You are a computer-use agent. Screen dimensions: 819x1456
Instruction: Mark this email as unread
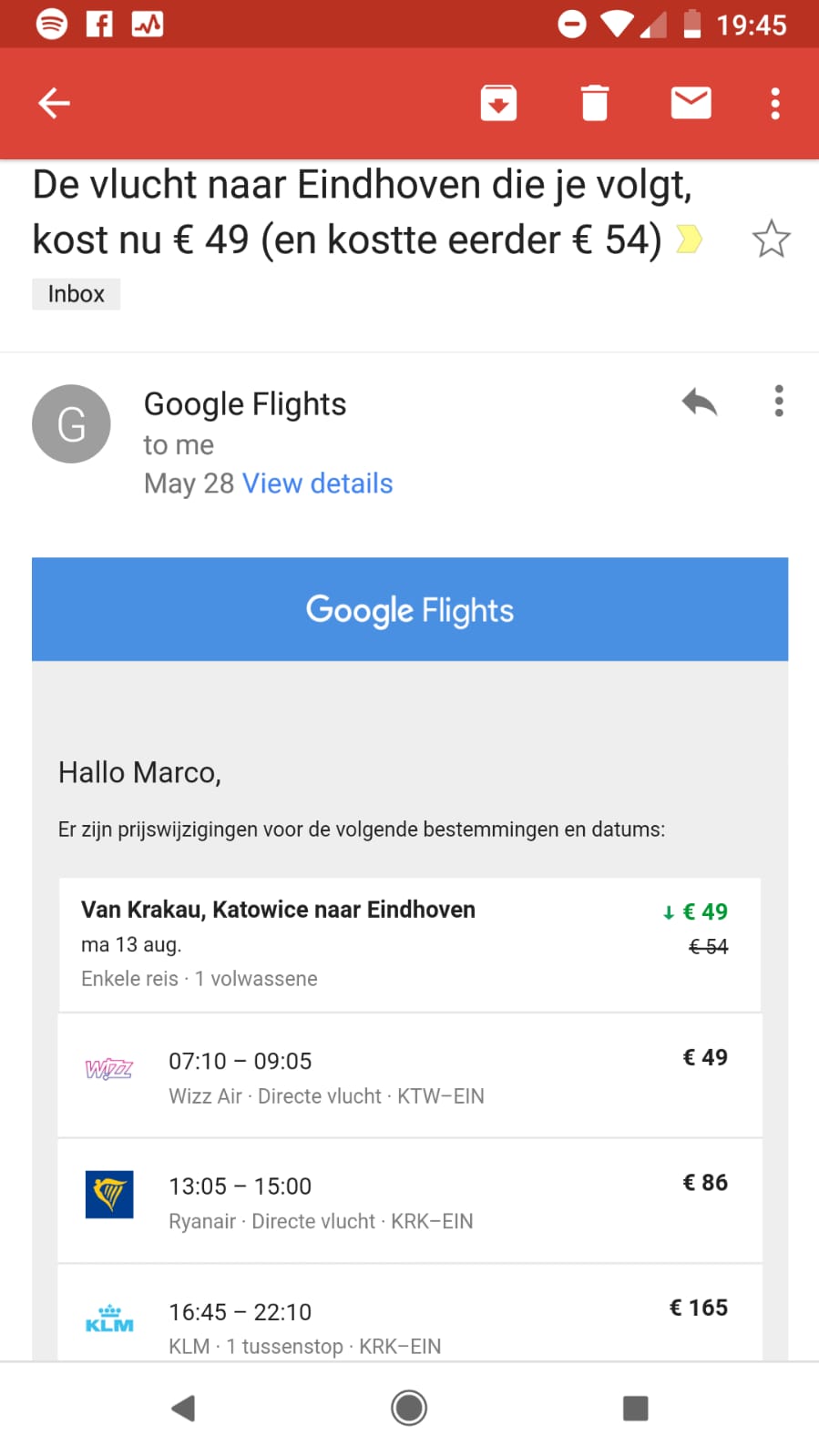point(691,103)
